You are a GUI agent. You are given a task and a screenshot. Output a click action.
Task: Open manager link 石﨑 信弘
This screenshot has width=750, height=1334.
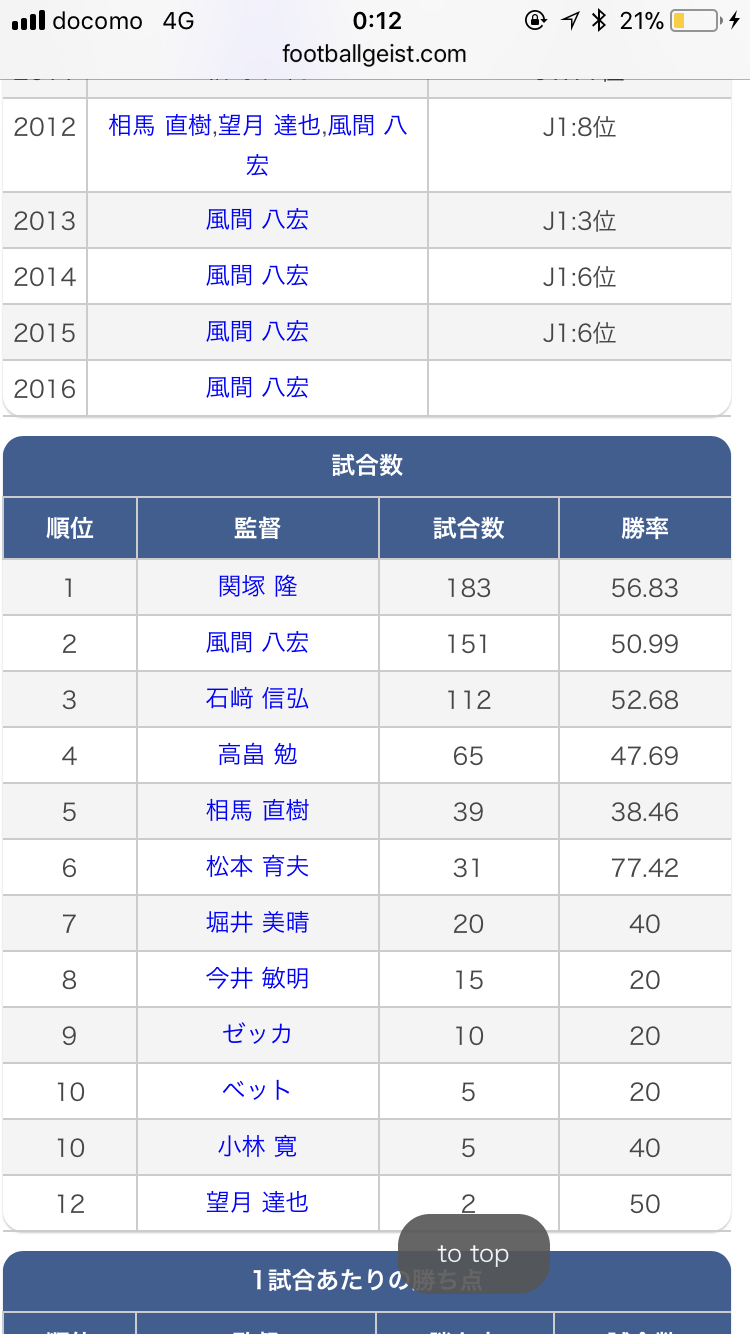click(258, 699)
